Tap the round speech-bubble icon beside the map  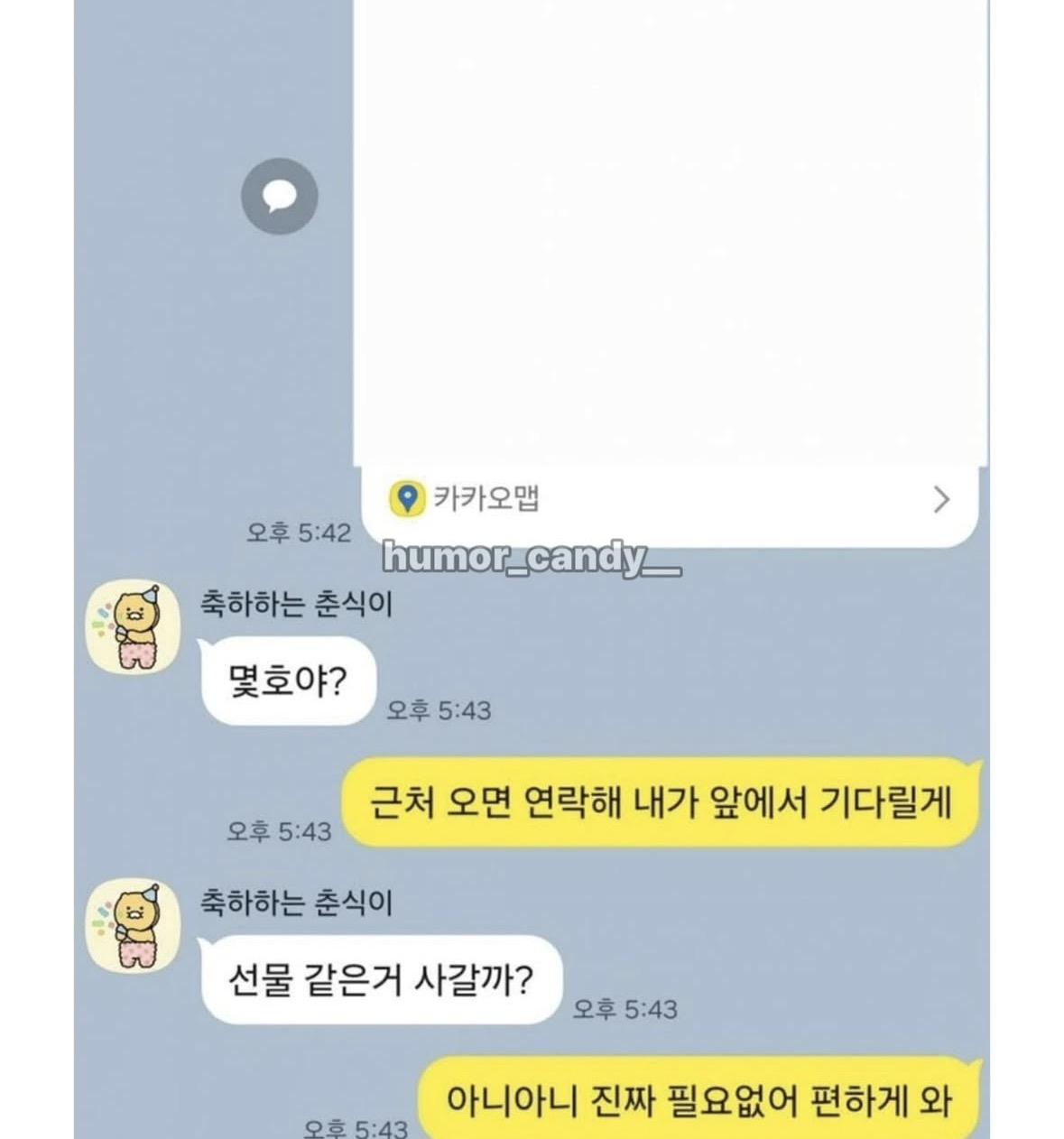click(x=280, y=197)
